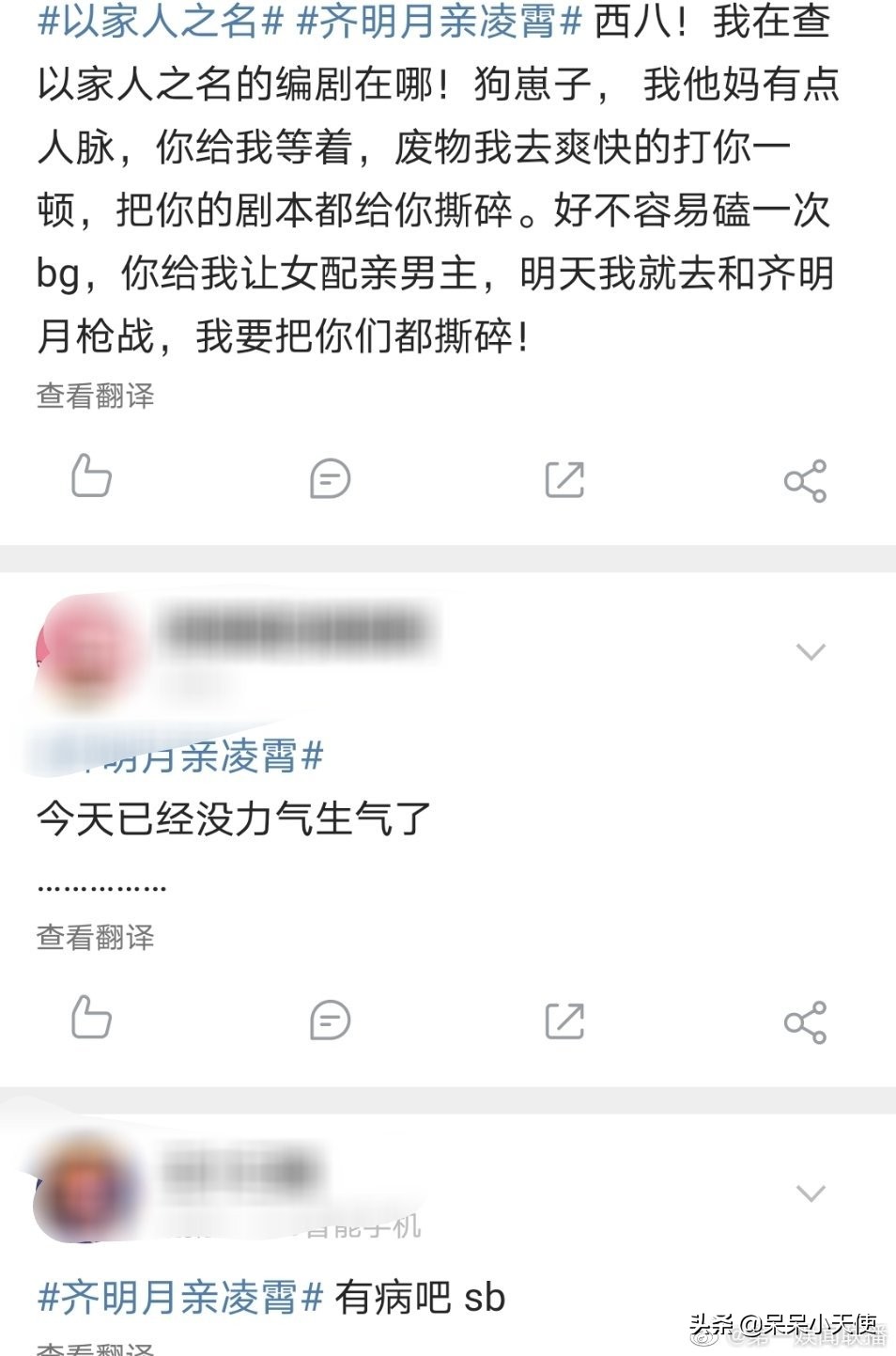This screenshot has width=896, height=1356.
Task: Open the #以家人之名# hashtag link
Action: [x=160, y=21]
